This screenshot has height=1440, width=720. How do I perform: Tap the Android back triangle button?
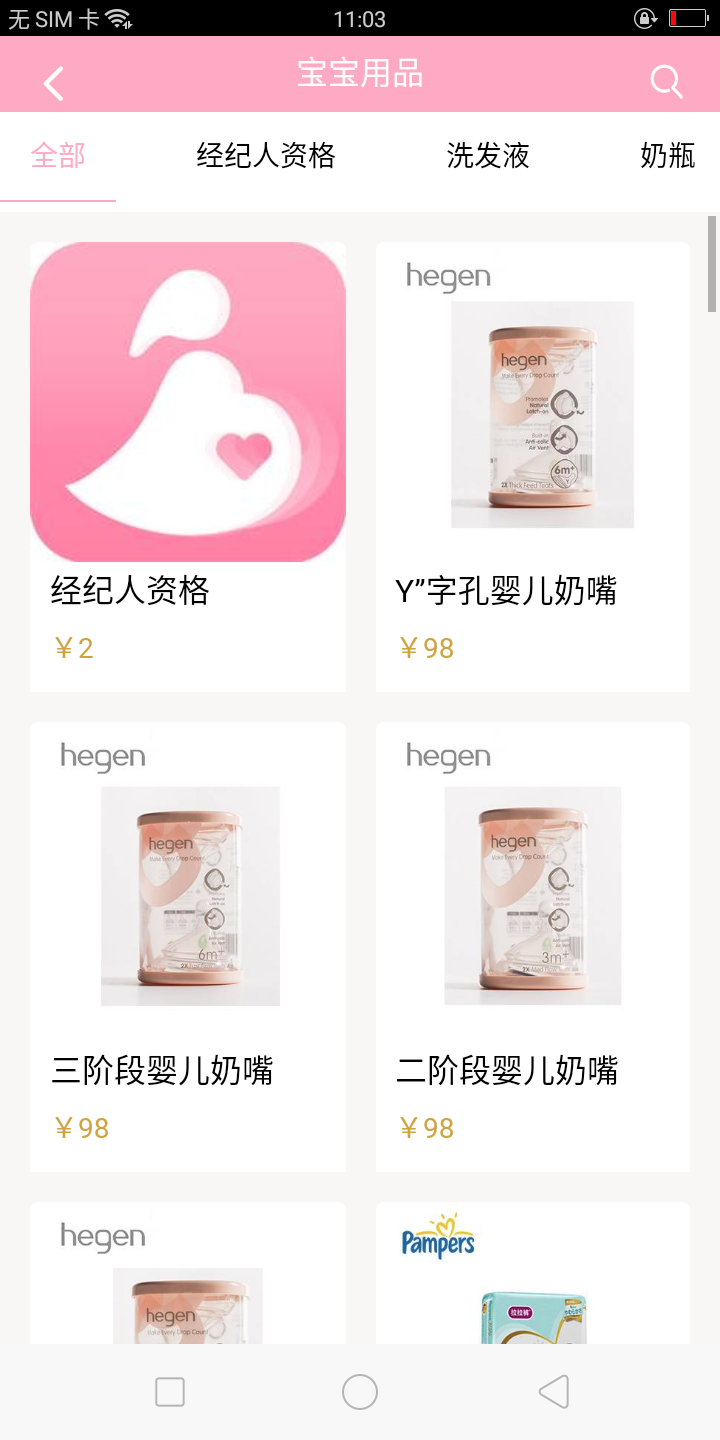tap(553, 1390)
